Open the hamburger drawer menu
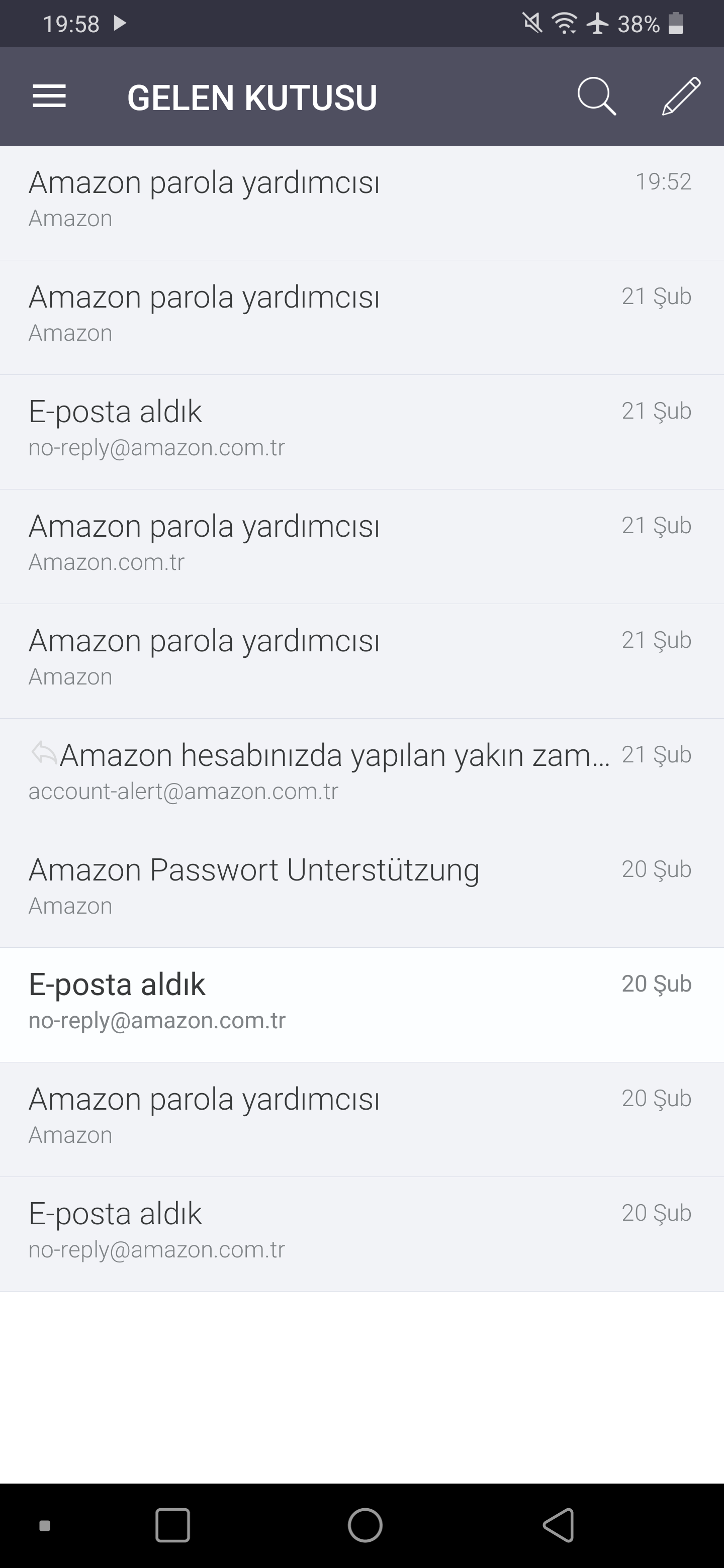This screenshot has width=724, height=1568. coord(49,96)
